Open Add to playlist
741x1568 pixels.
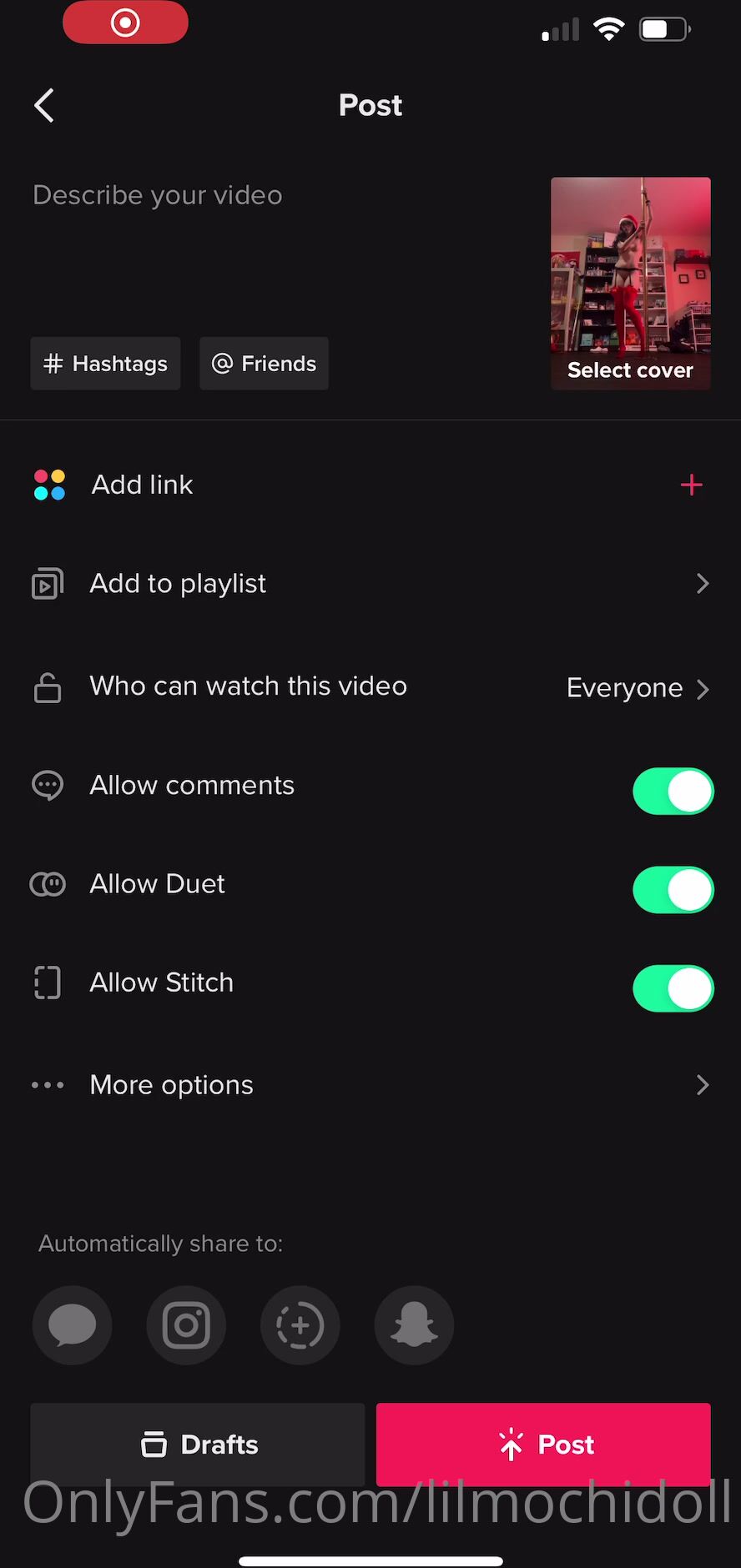tap(367, 584)
